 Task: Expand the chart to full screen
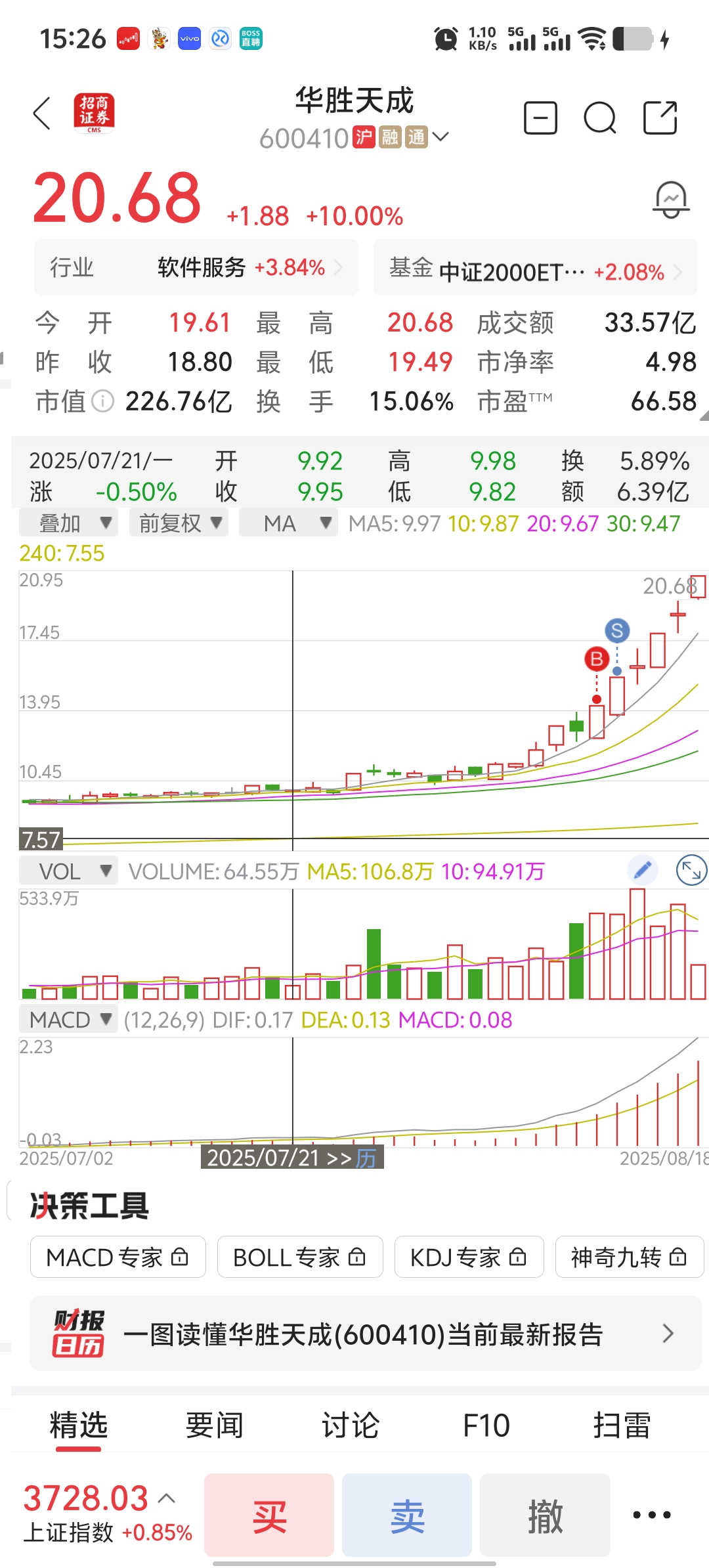[691, 871]
